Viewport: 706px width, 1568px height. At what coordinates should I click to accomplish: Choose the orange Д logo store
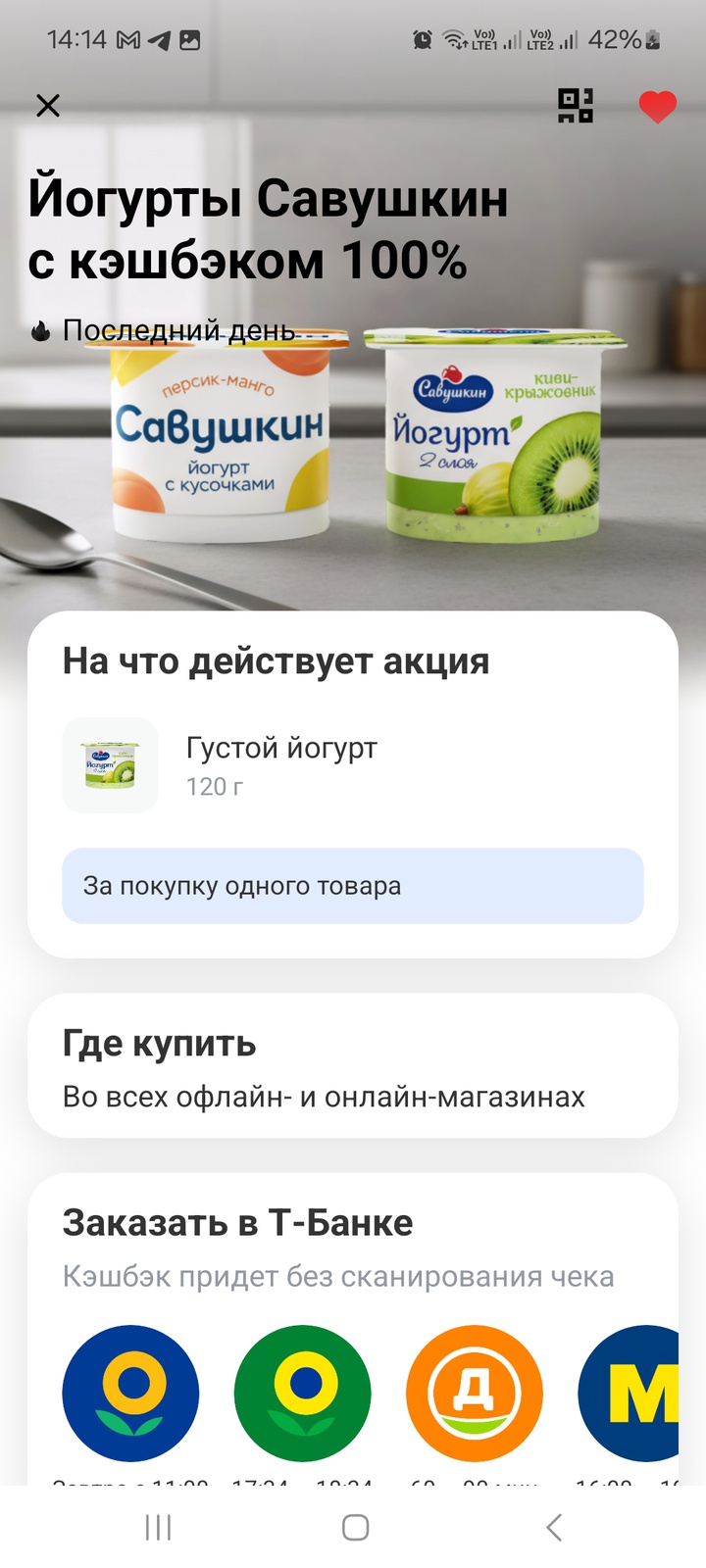click(x=474, y=1394)
